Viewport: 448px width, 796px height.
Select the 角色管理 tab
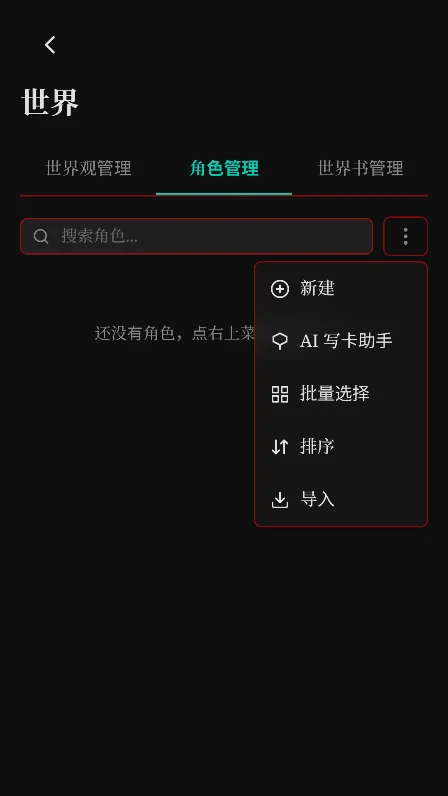[x=224, y=168]
